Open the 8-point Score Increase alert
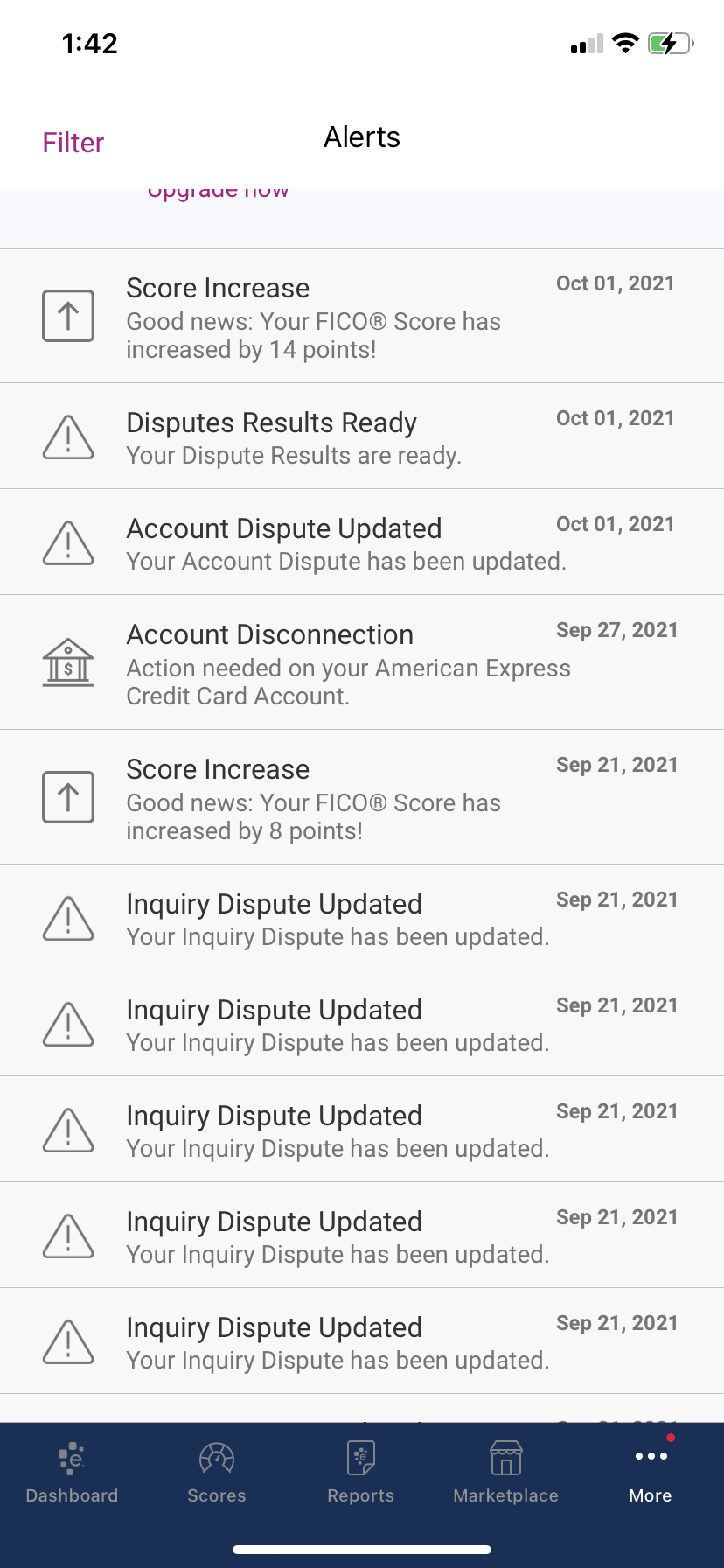The width and height of the screenshot is (724, 1568). (x=362, y=797)
